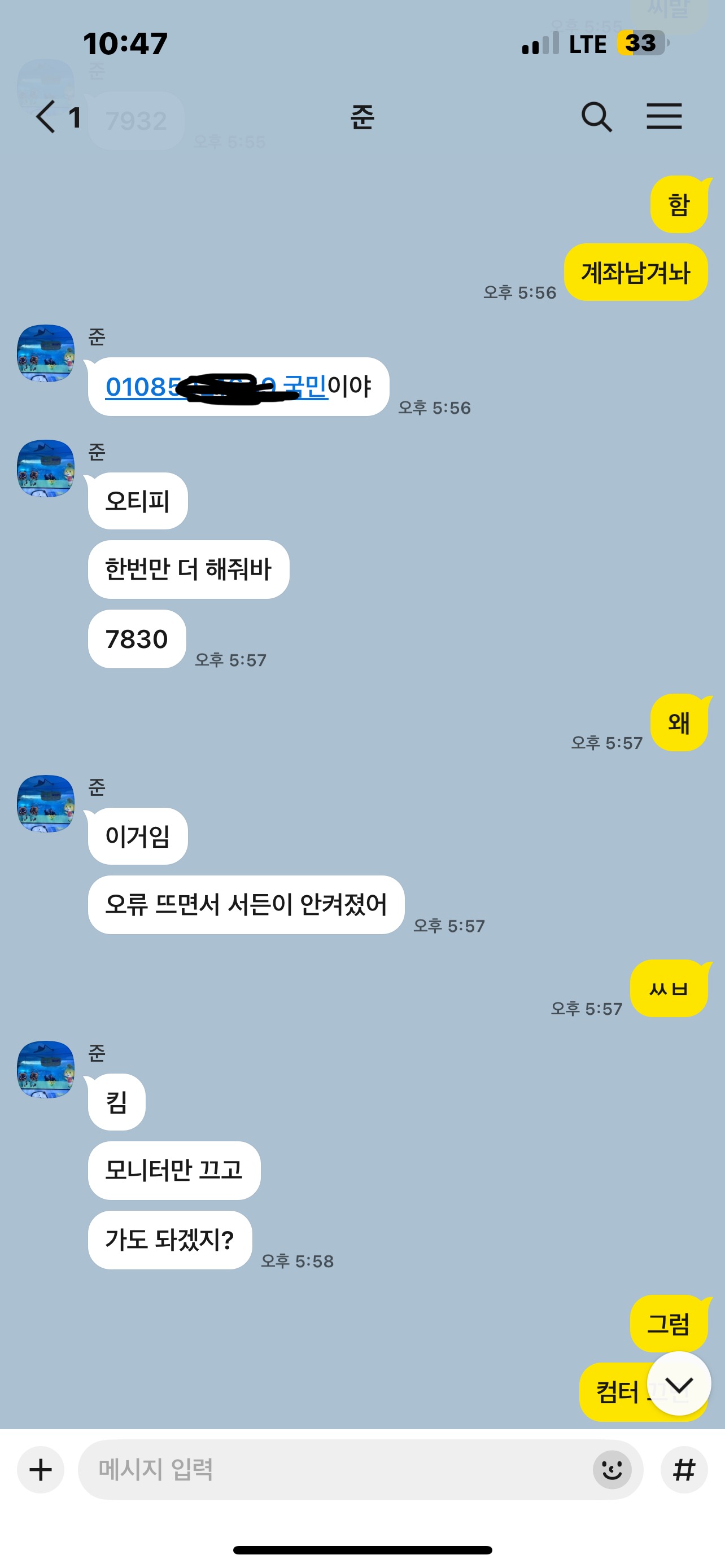Open the plus attachment menu
The width and height of the screenshot is (725, 1568).
(x=41, y=1470)
